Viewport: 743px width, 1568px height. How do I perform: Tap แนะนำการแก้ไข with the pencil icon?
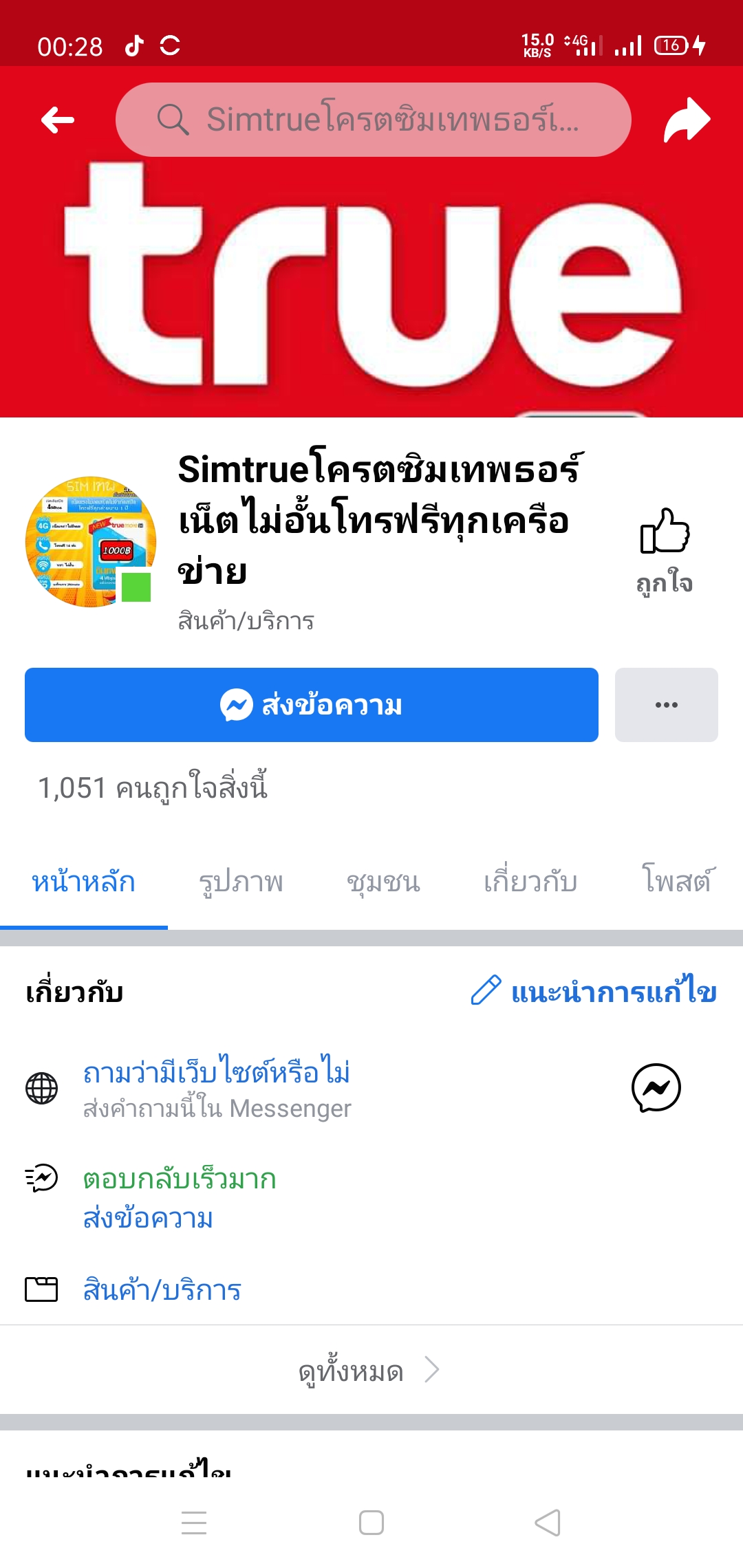(x=594, y=992)
